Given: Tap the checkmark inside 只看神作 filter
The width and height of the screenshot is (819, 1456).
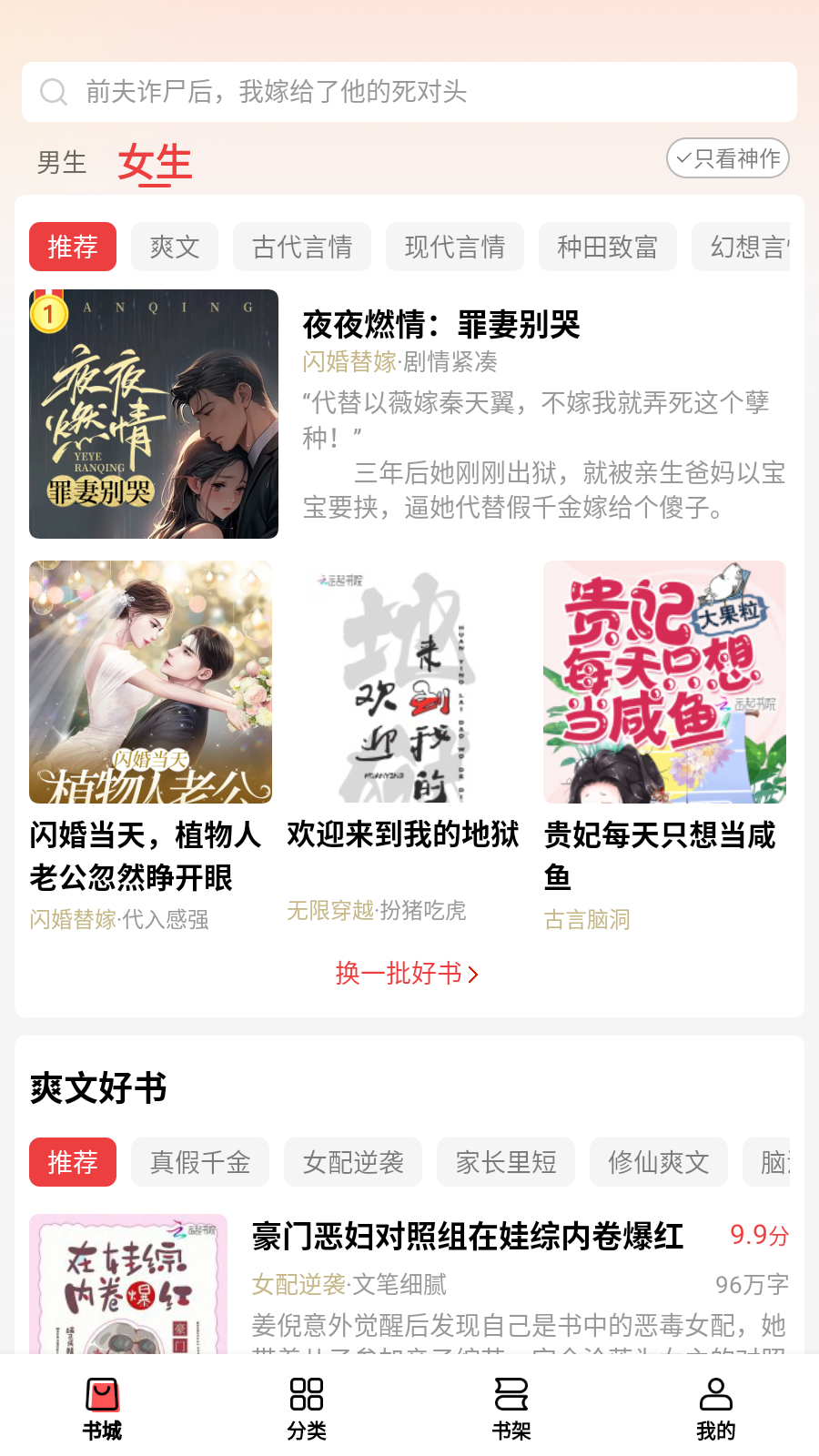Looking at the screenshot, I should [685, 157].
